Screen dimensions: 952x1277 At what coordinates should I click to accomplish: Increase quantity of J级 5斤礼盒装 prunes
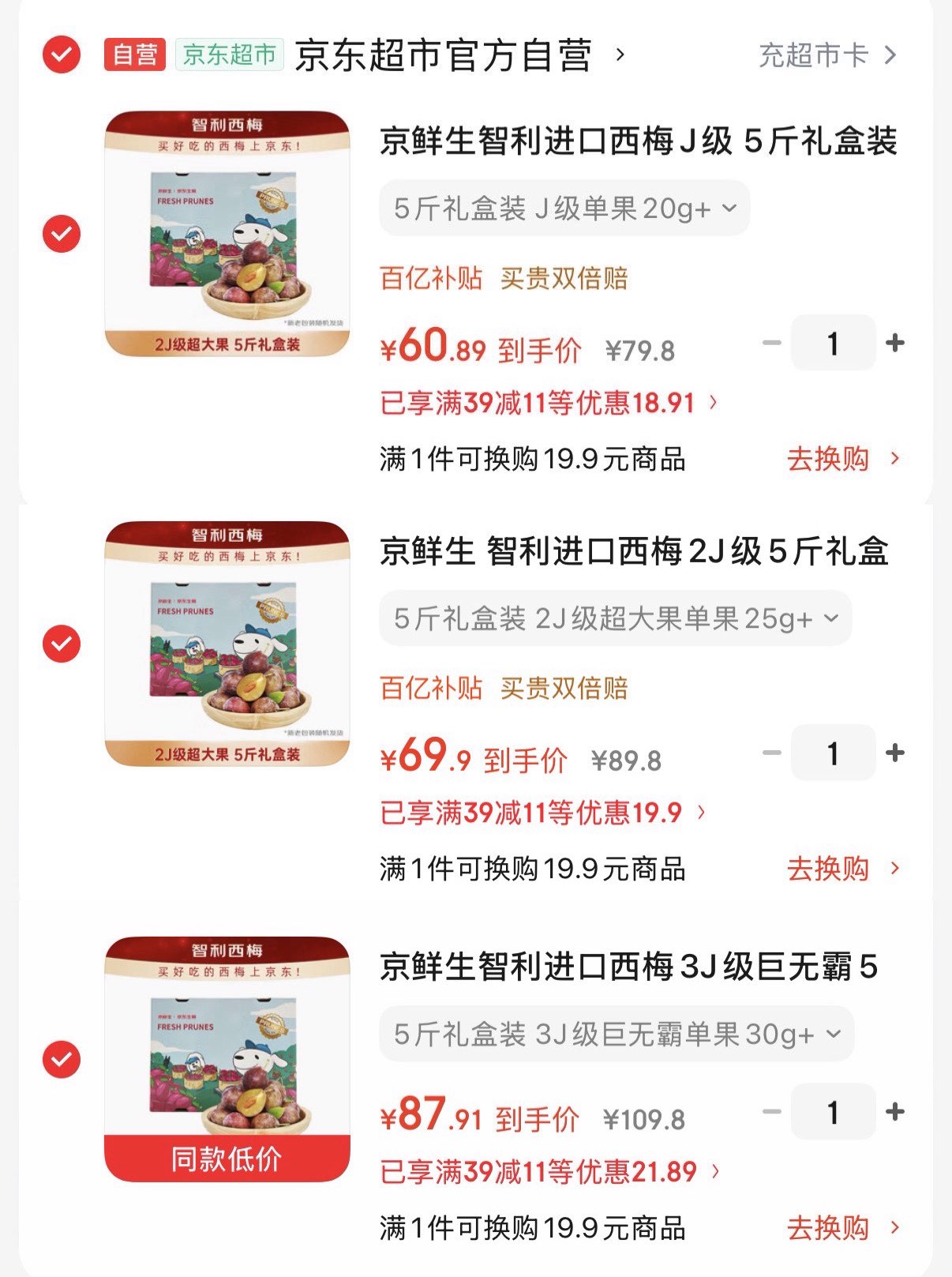(894, 344)
